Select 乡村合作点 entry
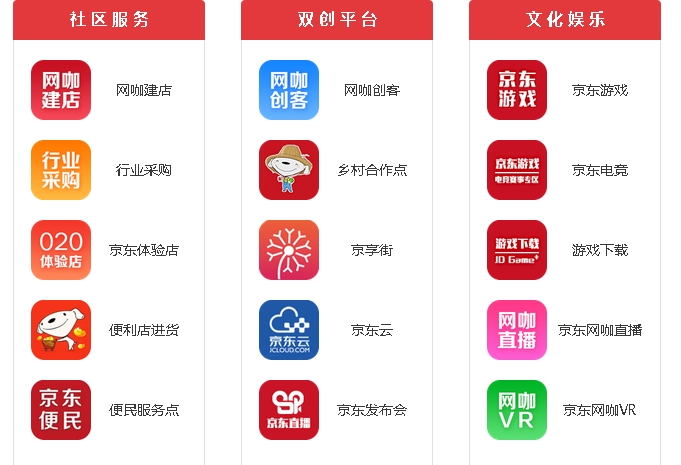 (289, 170)
